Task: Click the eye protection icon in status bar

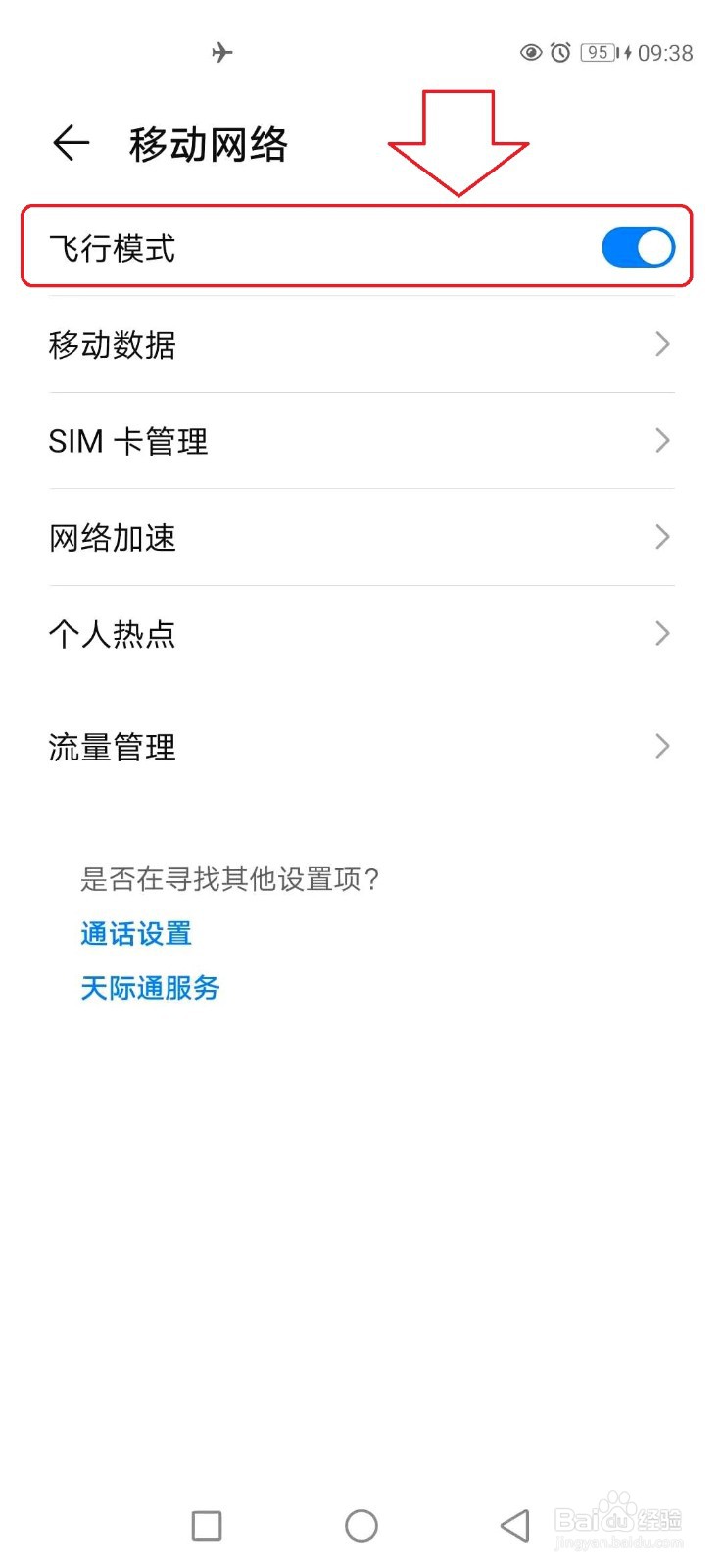Action: pos(530,53)
